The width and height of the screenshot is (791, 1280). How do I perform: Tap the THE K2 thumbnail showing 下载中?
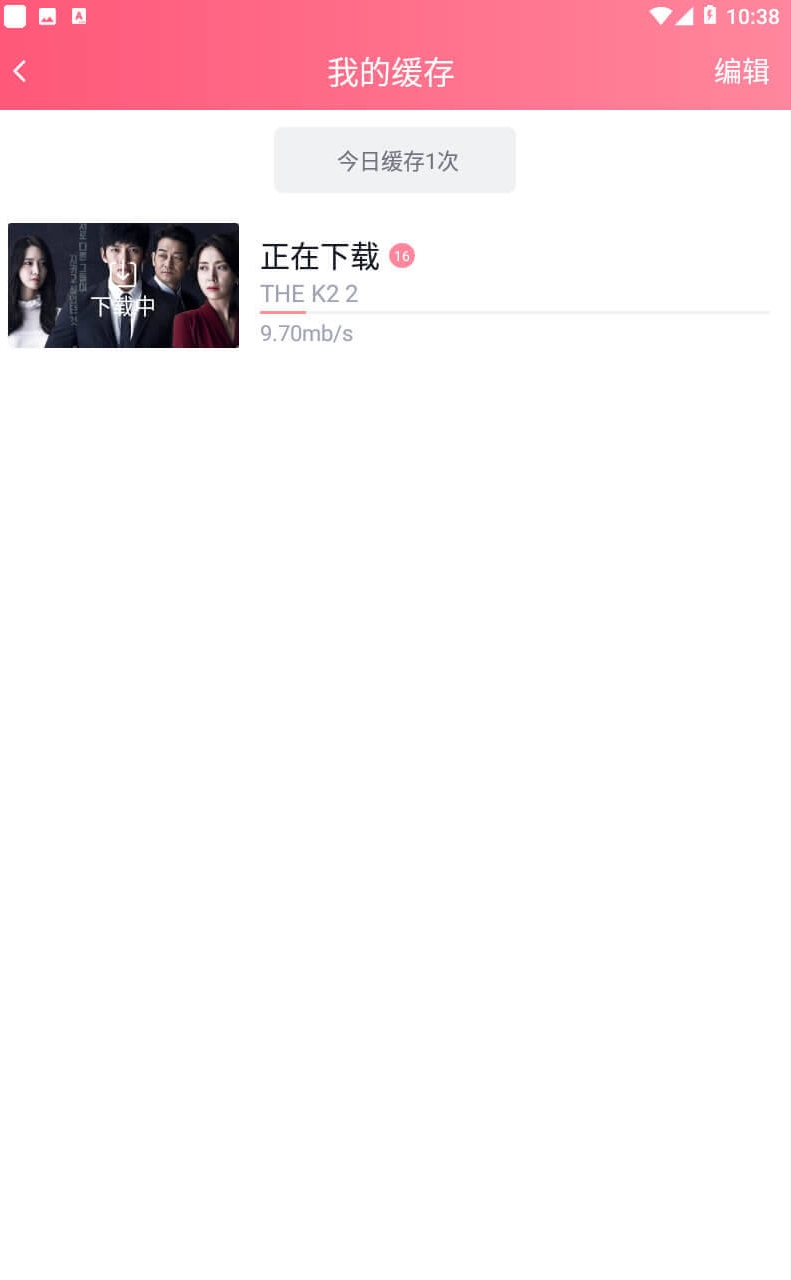click(x=123, y=286)
